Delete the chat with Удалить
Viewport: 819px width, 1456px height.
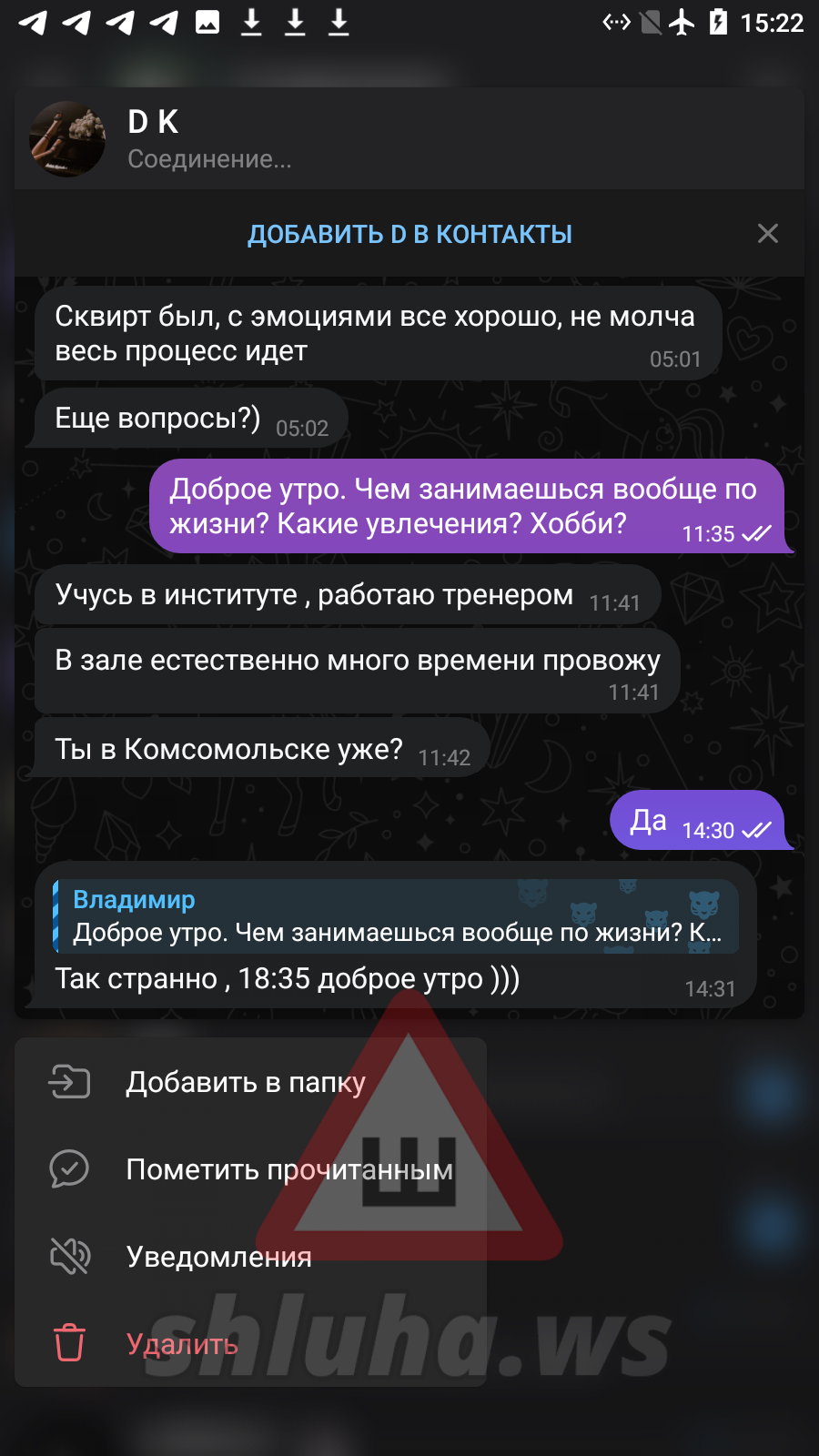tap(182, 1344)
